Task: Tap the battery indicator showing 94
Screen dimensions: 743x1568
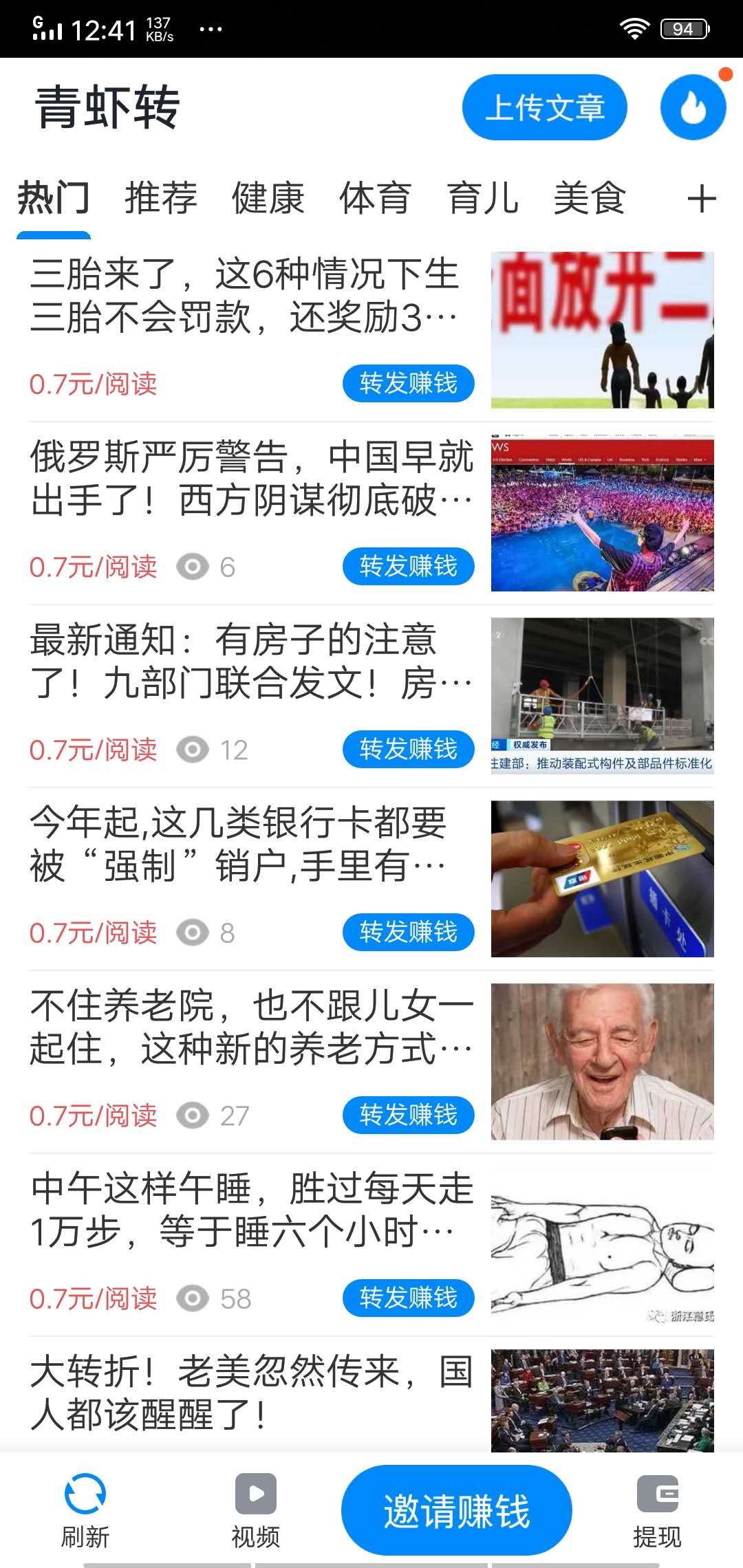Action: coord(683,28)
